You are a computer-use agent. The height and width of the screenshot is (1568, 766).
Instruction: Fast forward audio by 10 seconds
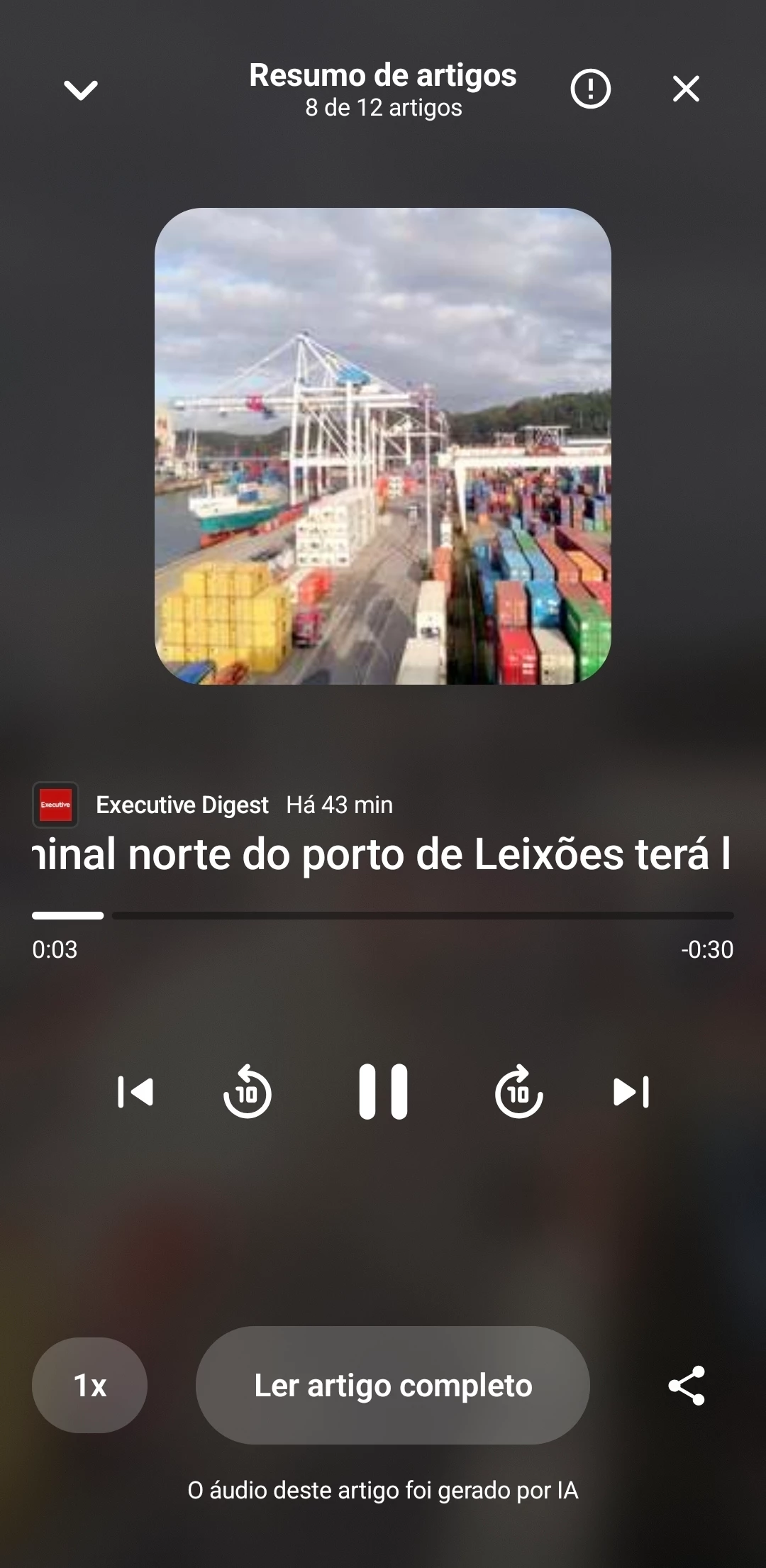pos(518,1092)
